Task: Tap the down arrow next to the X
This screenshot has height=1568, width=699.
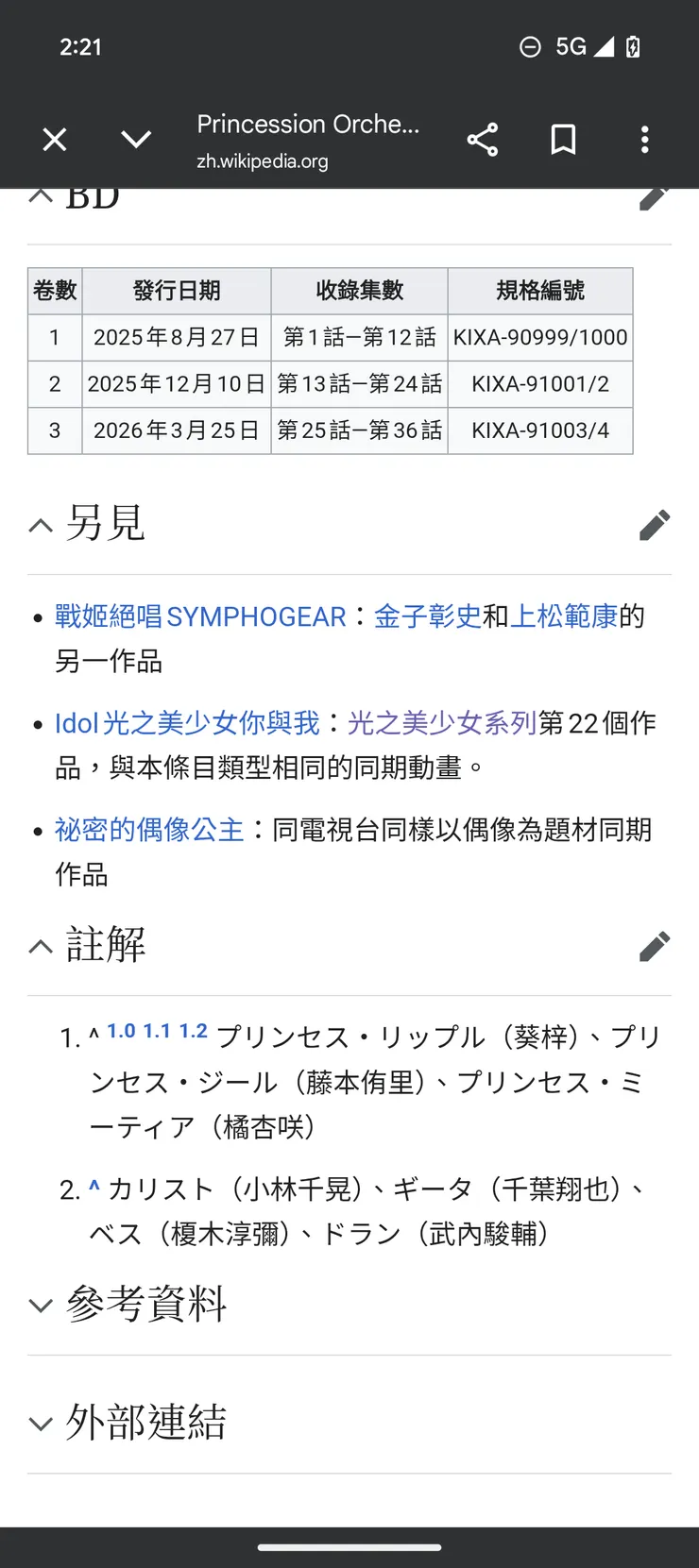Action: pyautogui.click(x=136, y=139)
